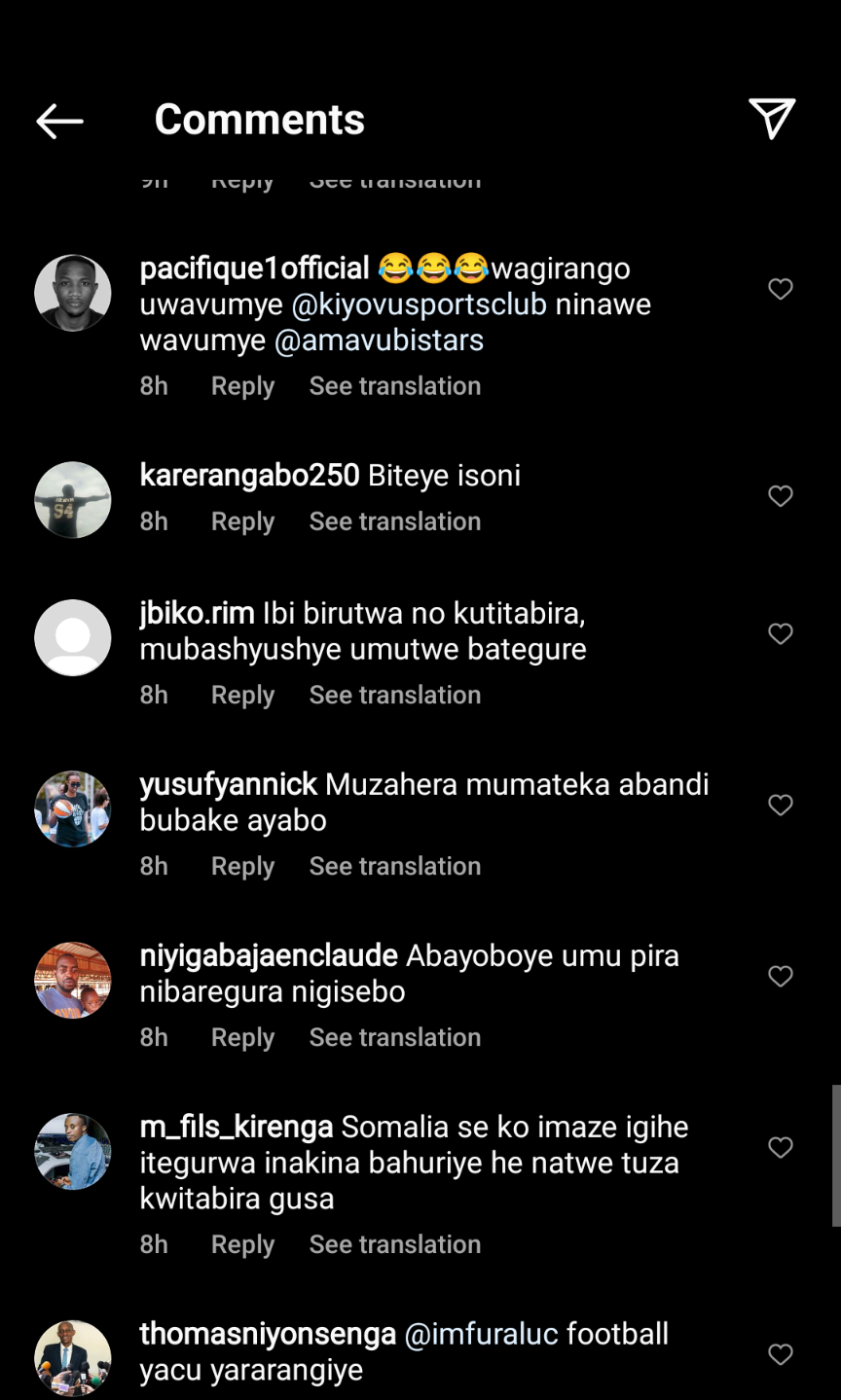841x1400 pixels.
Task: See translation of m_fils_kirenga's comment
Action: pyautogui.click(x=394, y=1244)
